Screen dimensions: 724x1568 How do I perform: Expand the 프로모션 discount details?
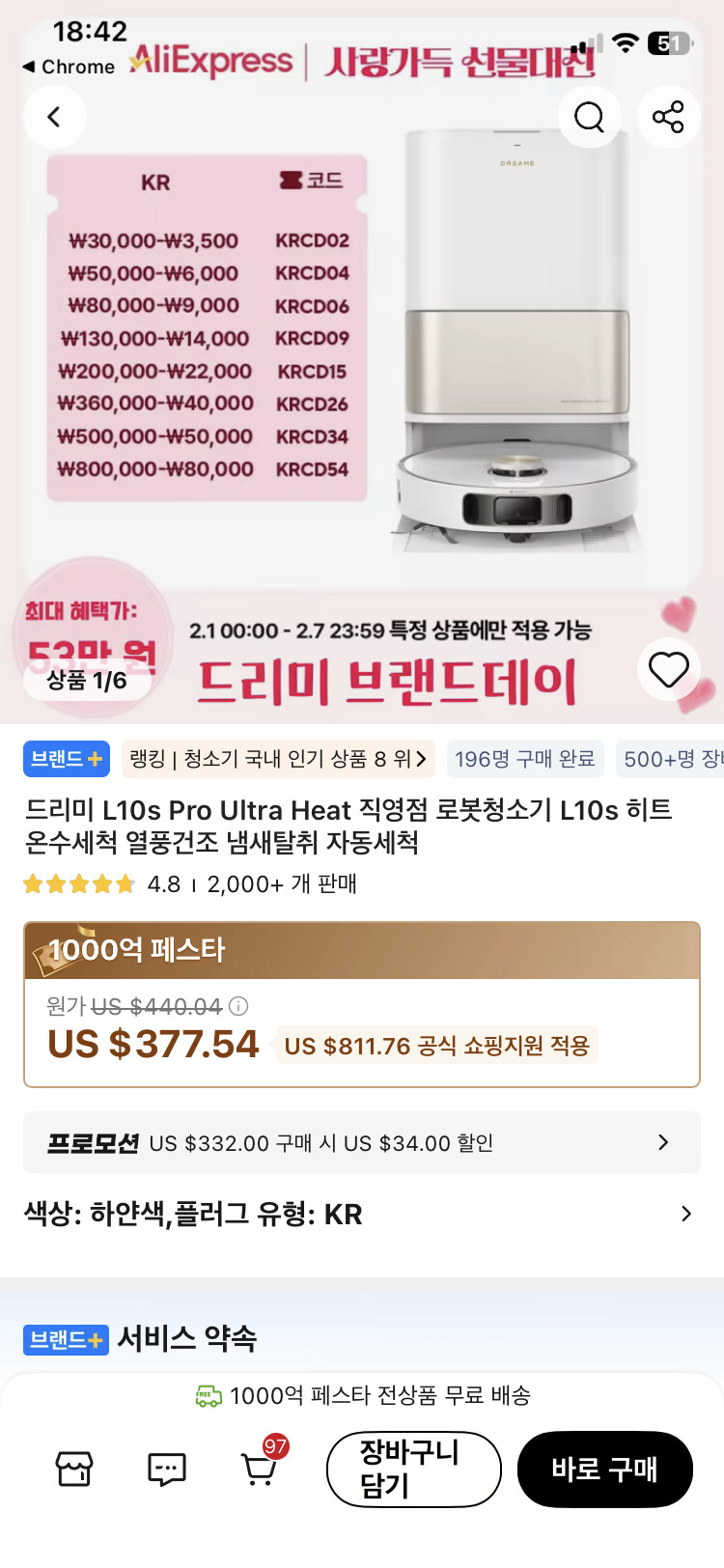click(361, 1142)
